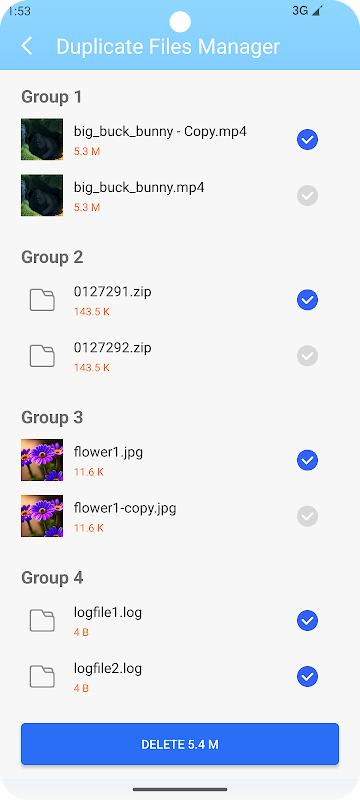The image size is (360, 800).
Task: Select the big_buck_bunny.mp4 checkbox
Action: pos(307,195)
